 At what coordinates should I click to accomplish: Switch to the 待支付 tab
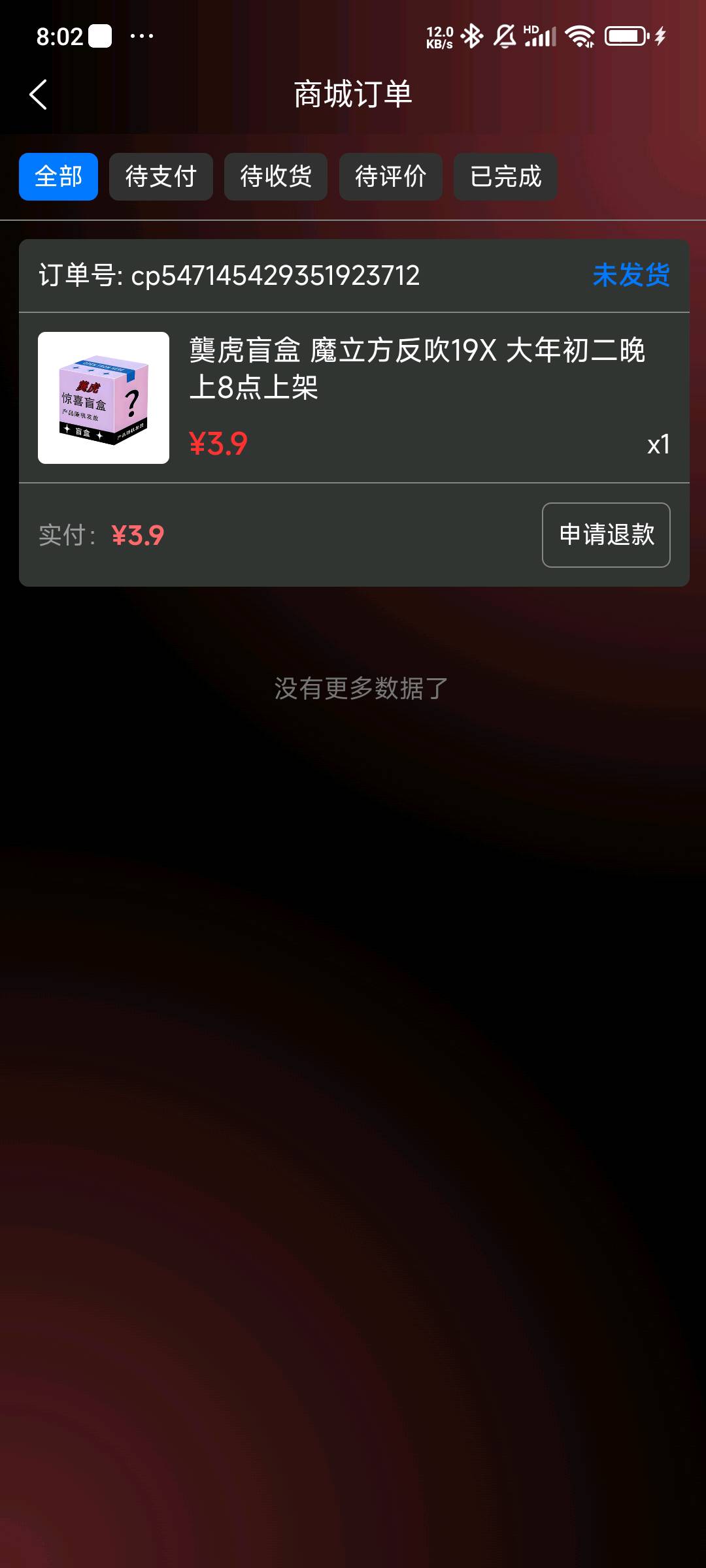(x=160, y=176)
